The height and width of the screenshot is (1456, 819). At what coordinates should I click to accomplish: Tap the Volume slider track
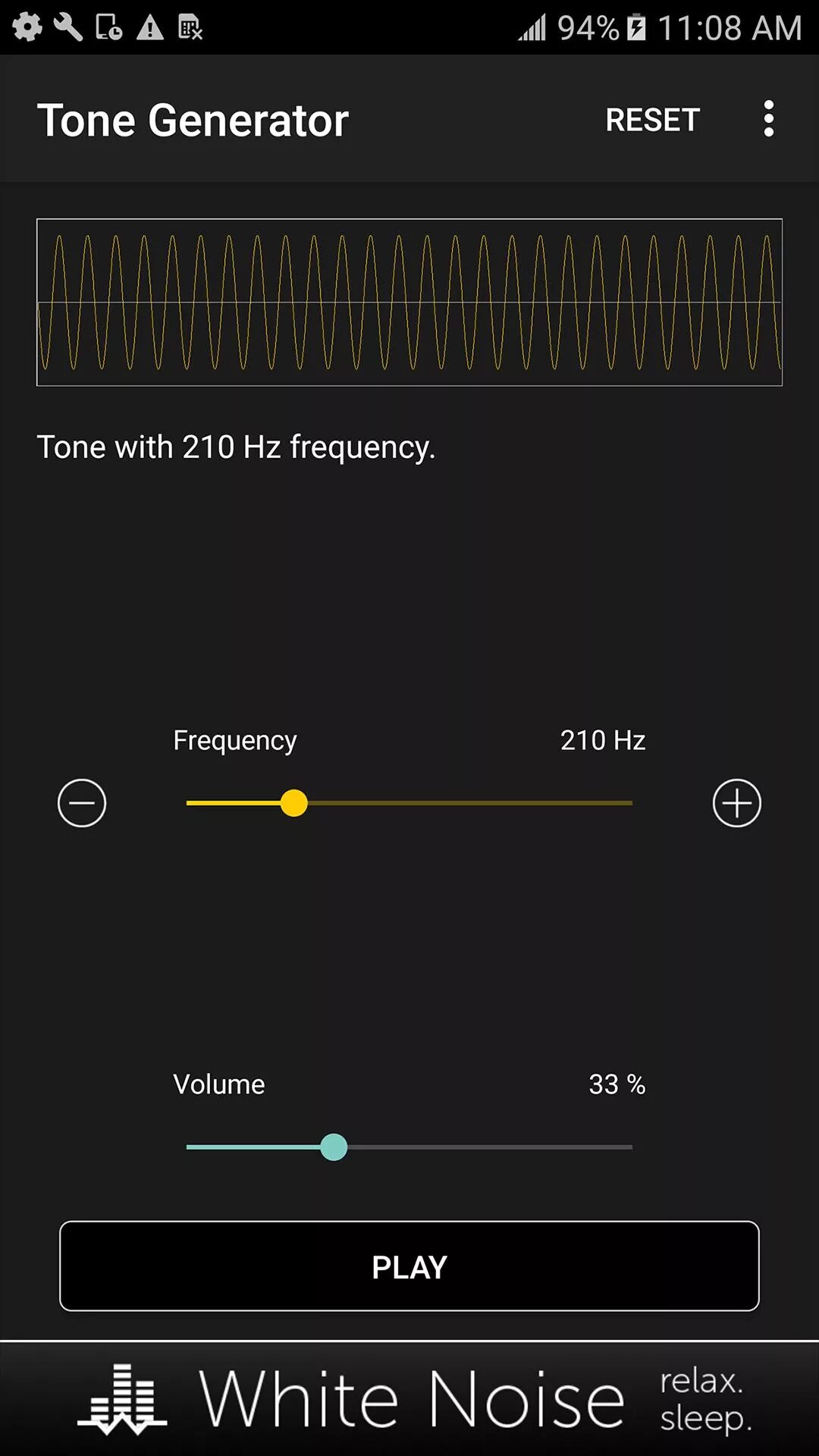coord(409,1147)
